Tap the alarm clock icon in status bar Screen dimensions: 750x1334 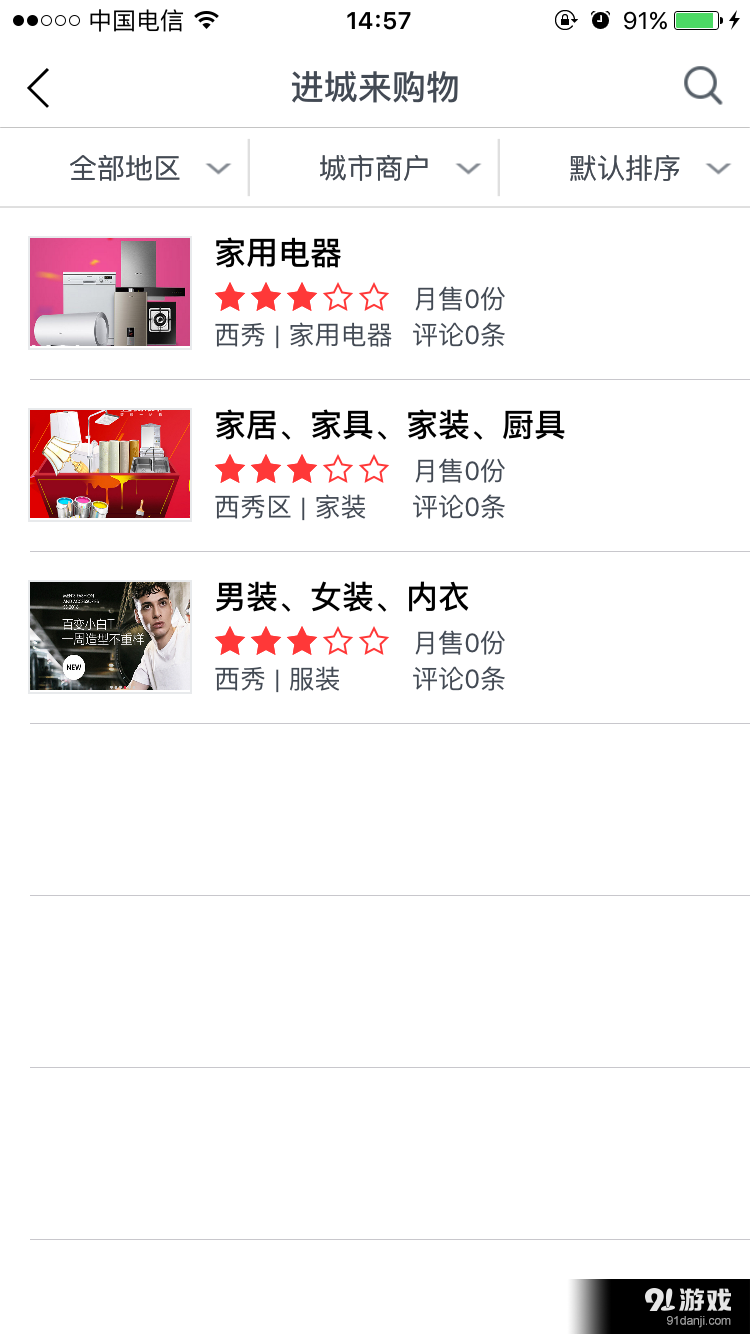click(600, 18)
